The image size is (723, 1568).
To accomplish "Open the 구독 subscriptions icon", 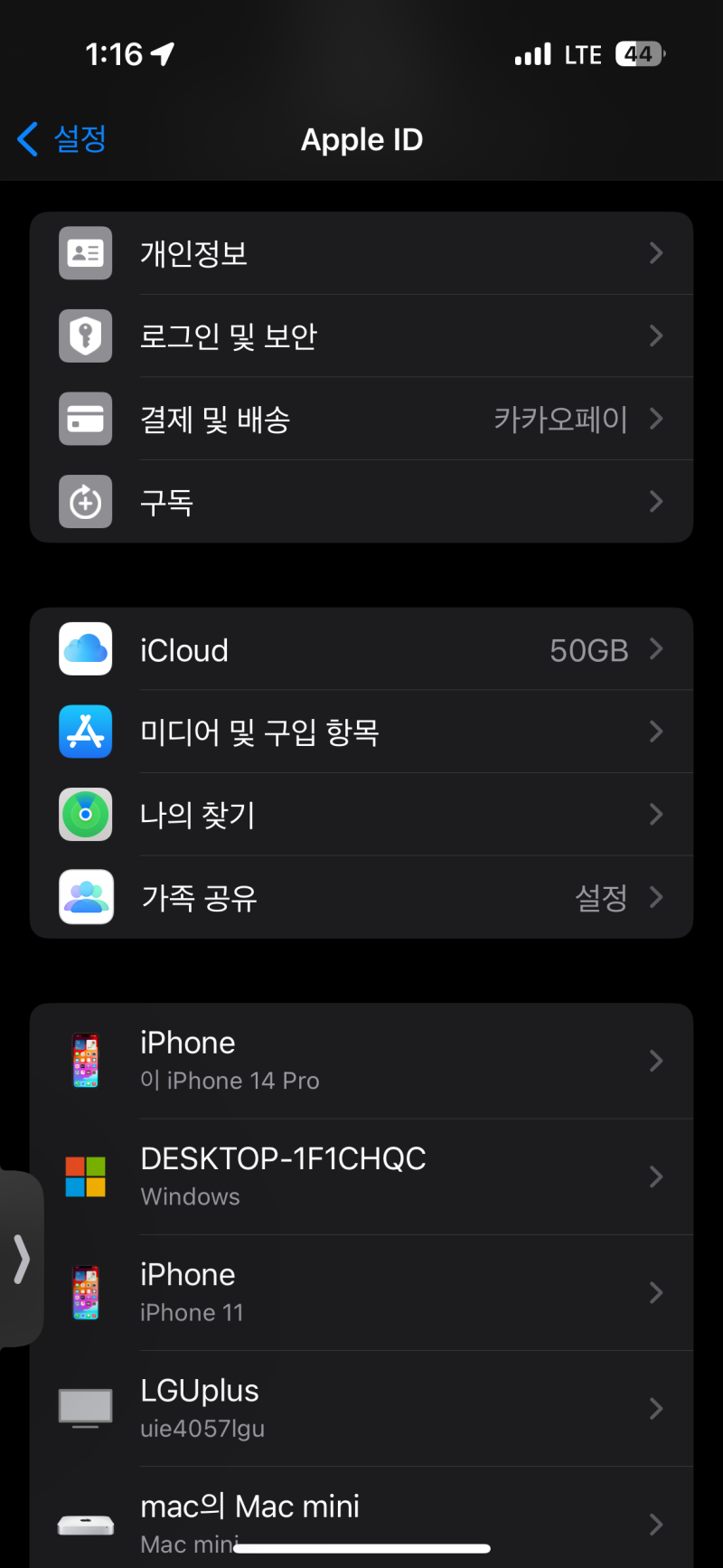I will point(85,502).
